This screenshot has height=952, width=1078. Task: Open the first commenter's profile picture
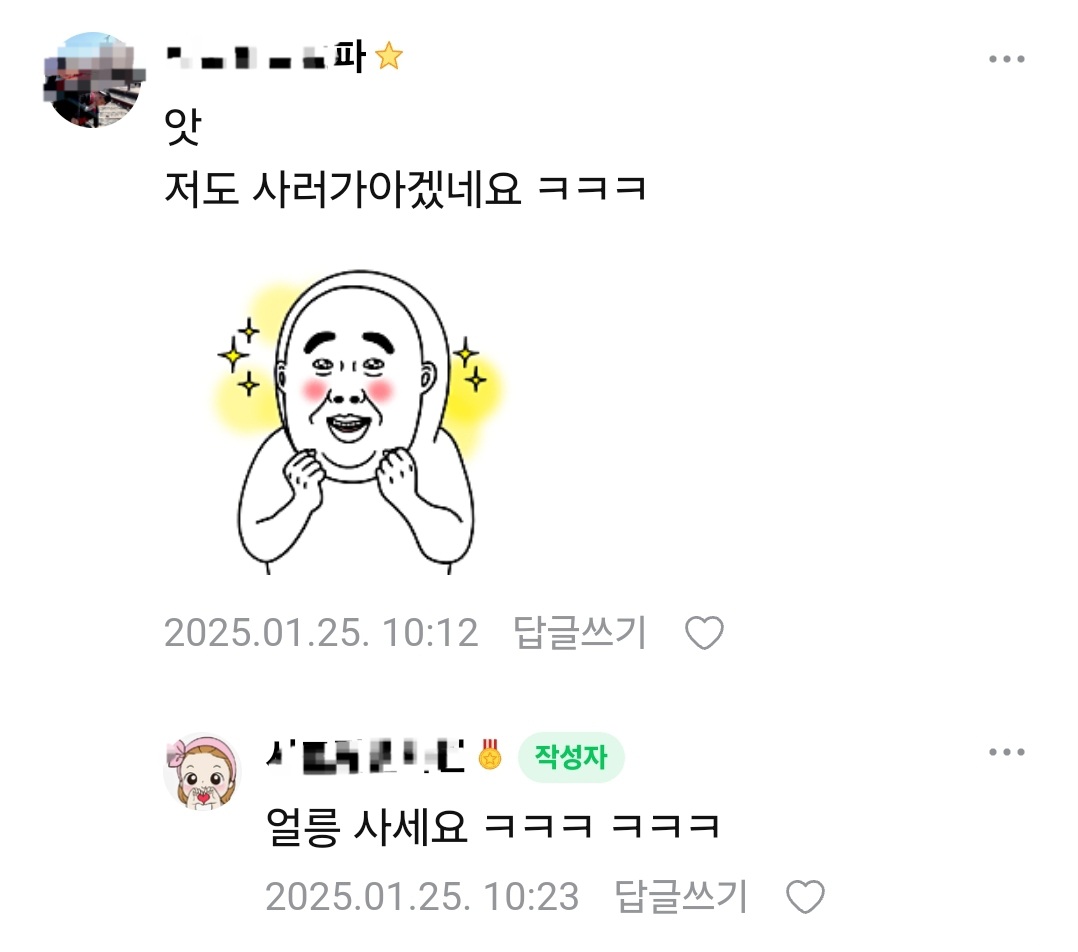click(96, 80)
